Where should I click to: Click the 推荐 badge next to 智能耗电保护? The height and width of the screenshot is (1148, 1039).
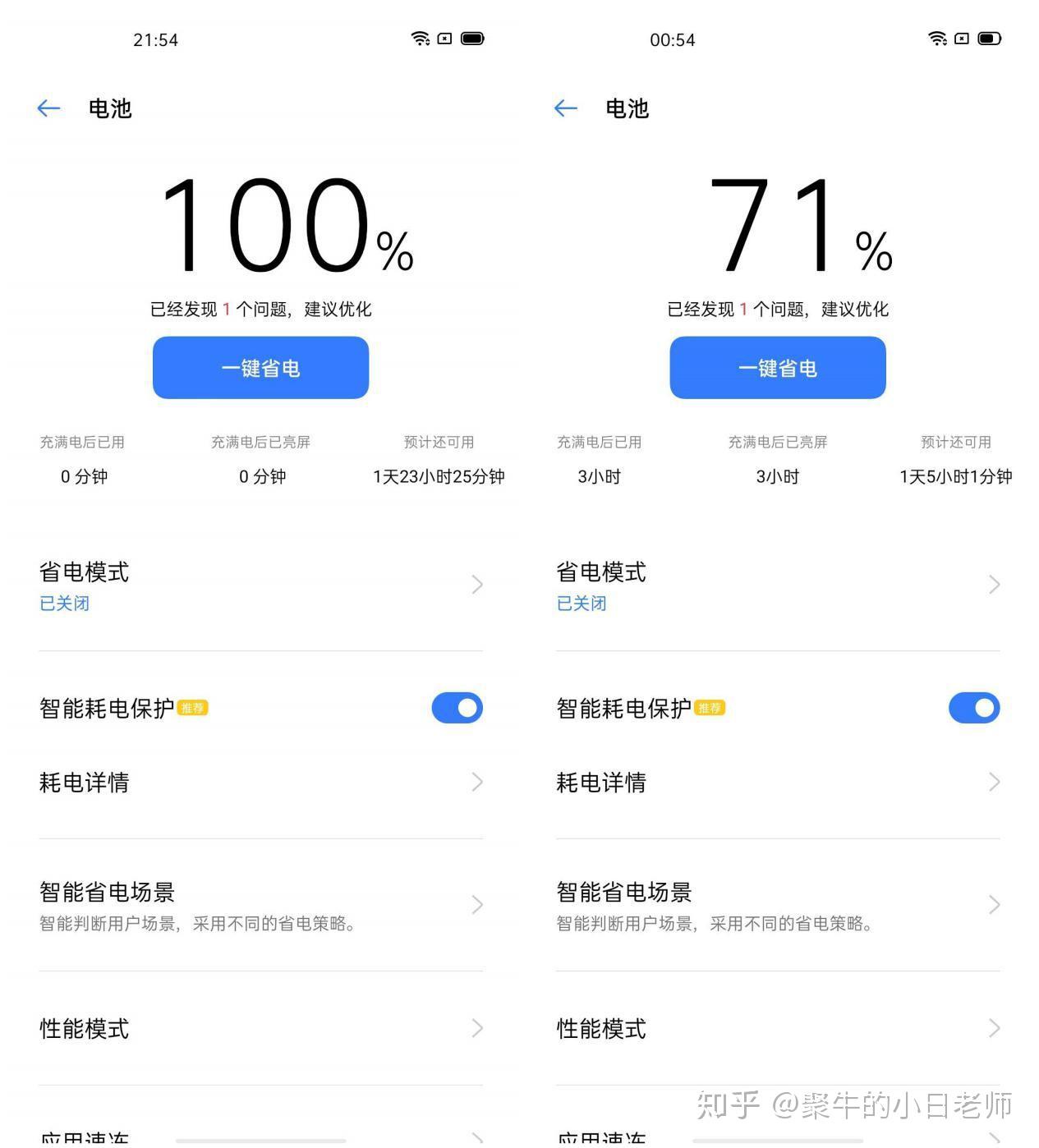[x=192, y=707]
